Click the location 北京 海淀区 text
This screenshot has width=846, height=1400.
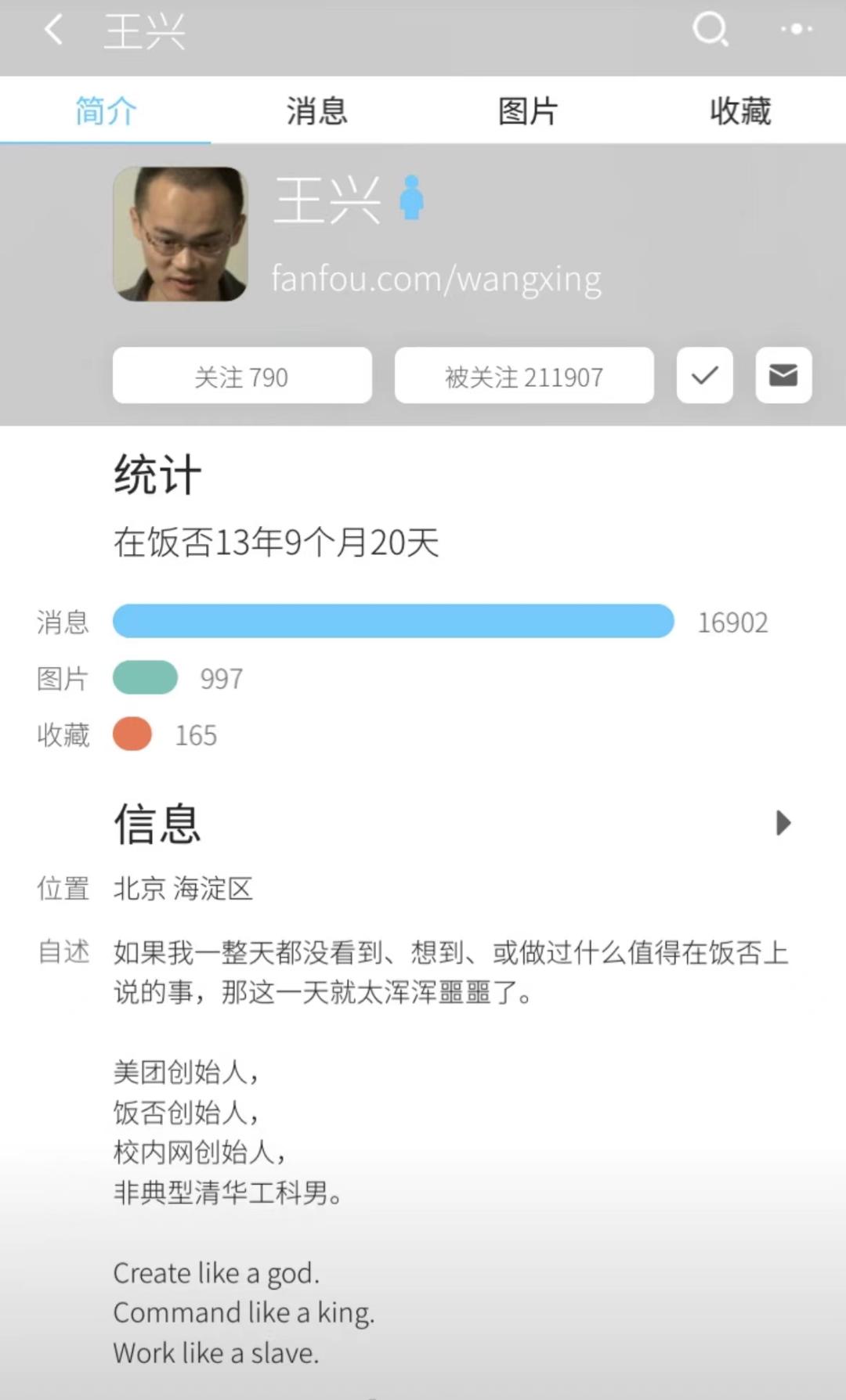pyautogui.click(x=183, y=889)
